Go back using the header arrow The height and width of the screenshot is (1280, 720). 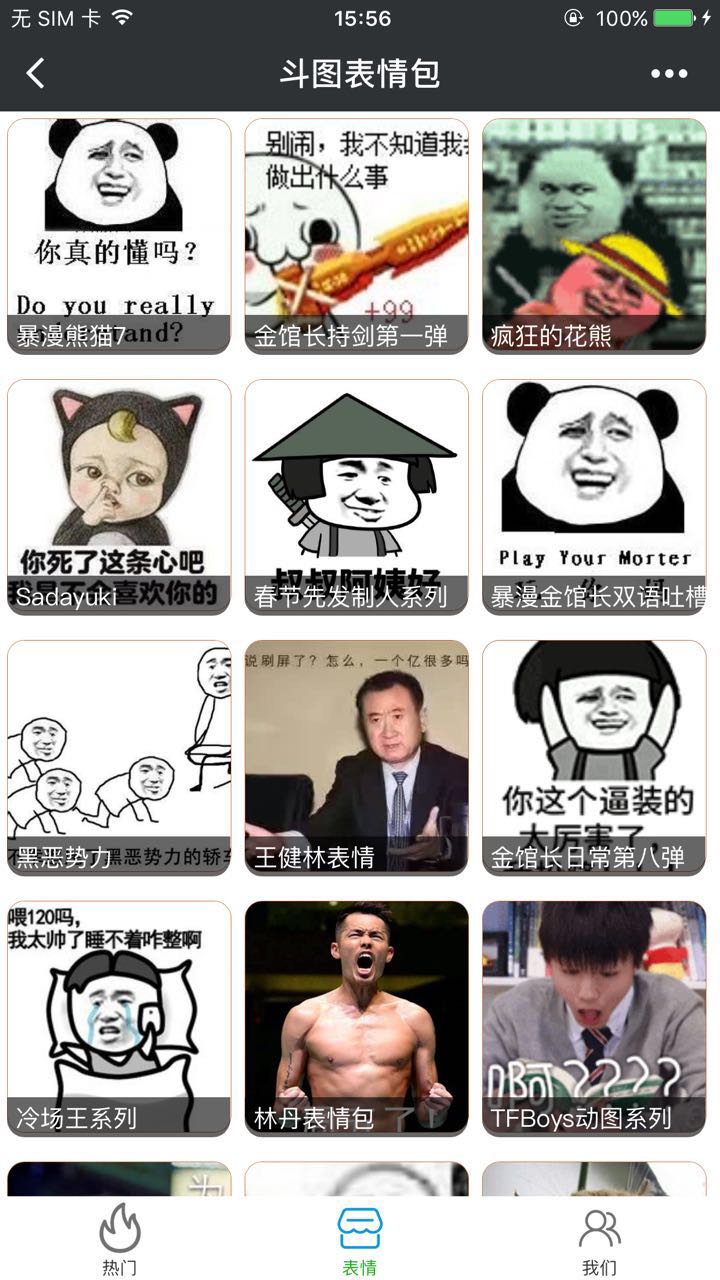[x=36, y=73]
